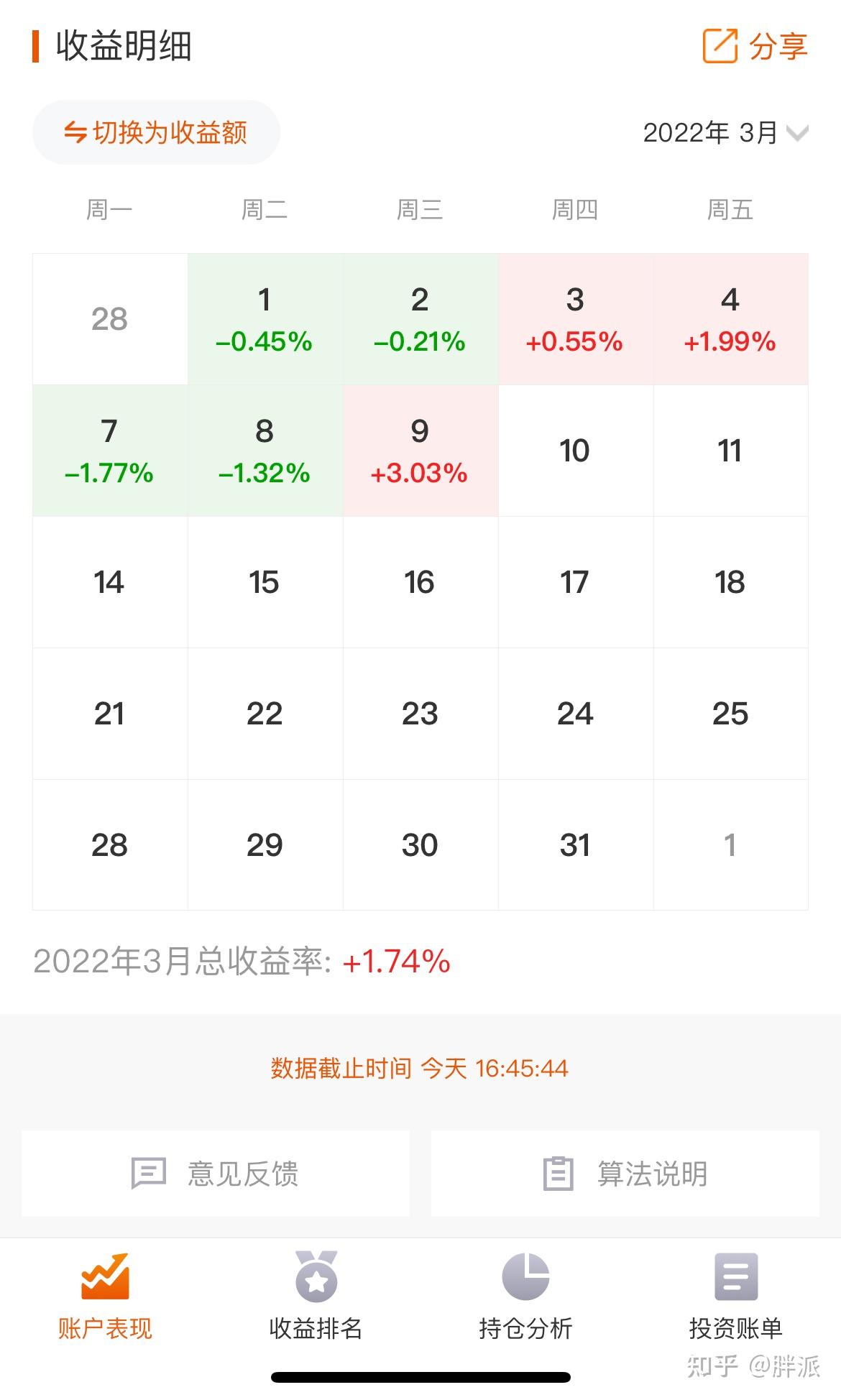This screenshot has height=1400, width=841.
Task: Open the 2022年3月 month picker
Action: pos(726,132)
